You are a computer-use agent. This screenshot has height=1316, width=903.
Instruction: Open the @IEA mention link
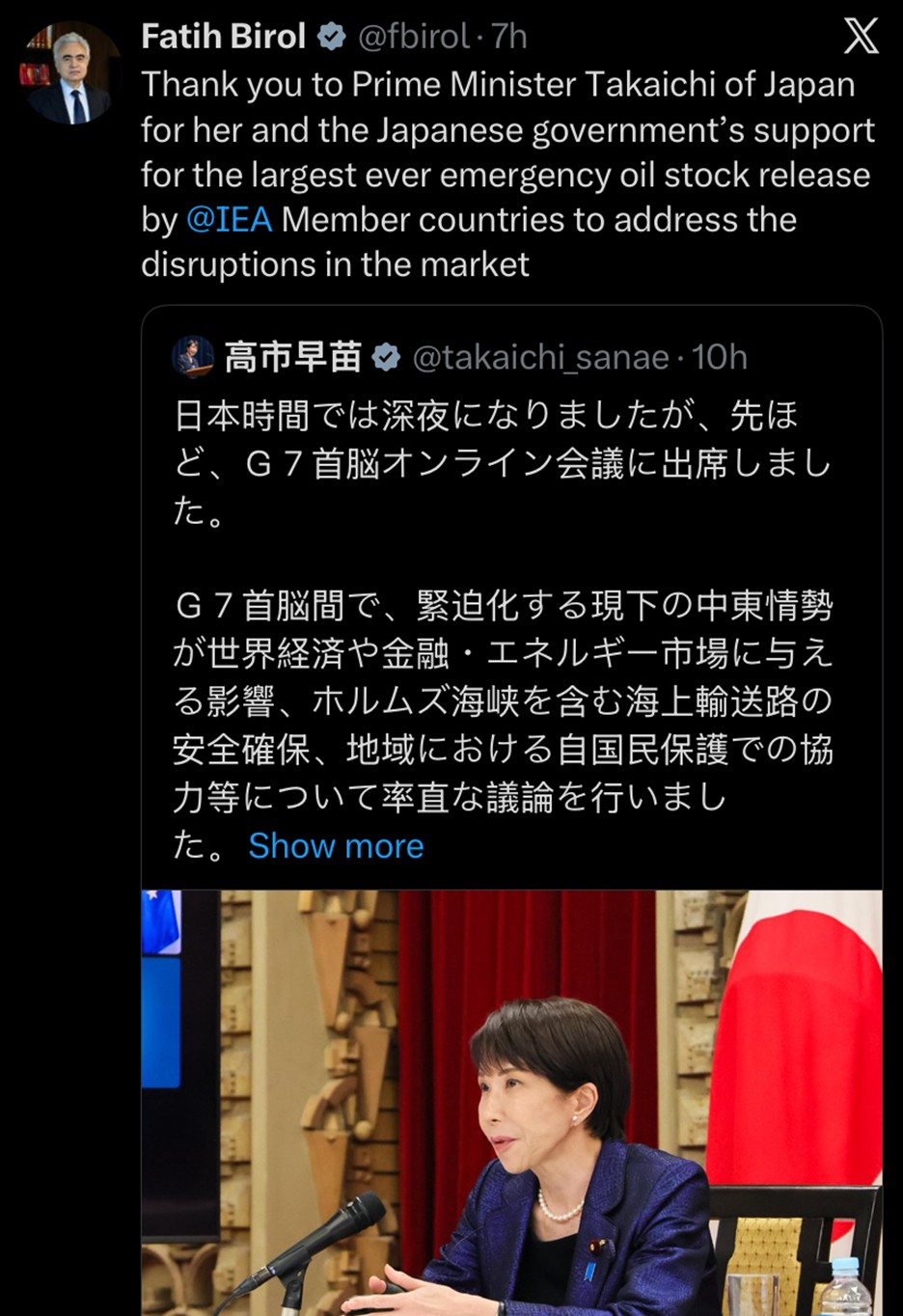click(x=229, y=220)
